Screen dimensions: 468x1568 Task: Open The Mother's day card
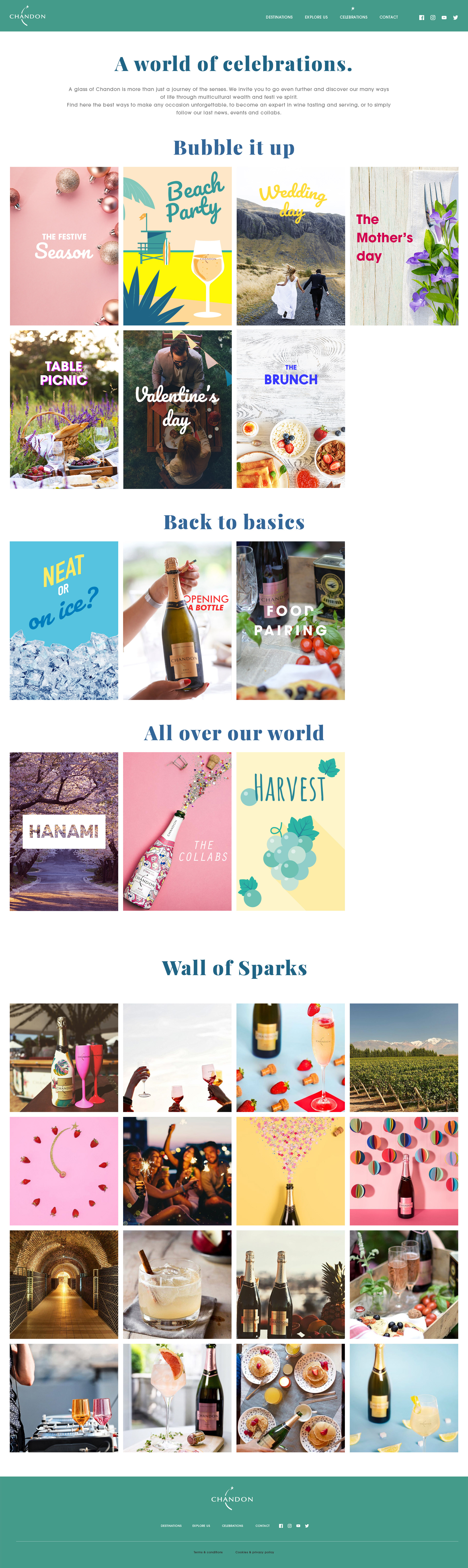click(x=404, y=246)
